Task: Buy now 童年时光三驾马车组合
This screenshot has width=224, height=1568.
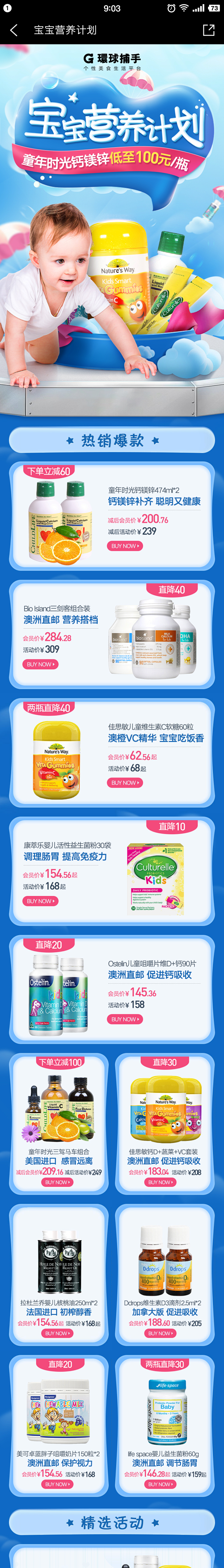Action: click(x=58, y=1182)
